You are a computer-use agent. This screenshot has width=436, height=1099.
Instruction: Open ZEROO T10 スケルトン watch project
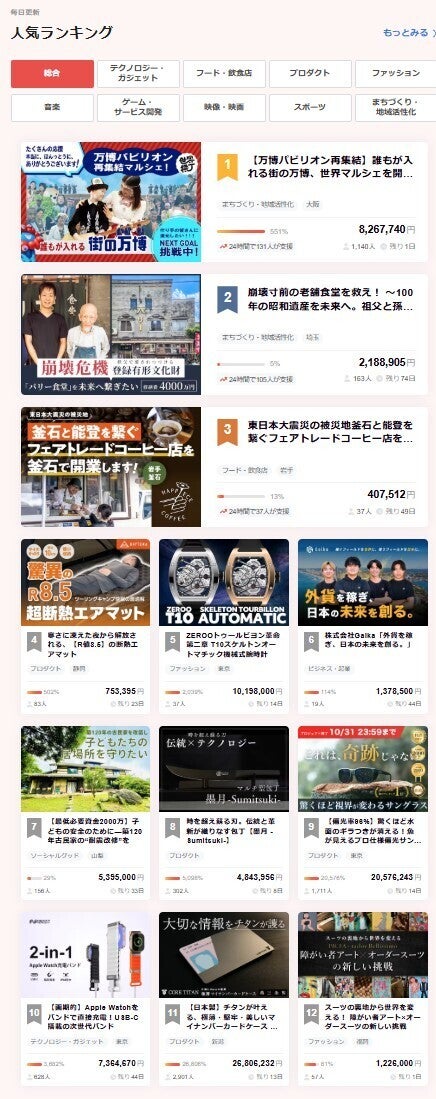coord(224,617)
